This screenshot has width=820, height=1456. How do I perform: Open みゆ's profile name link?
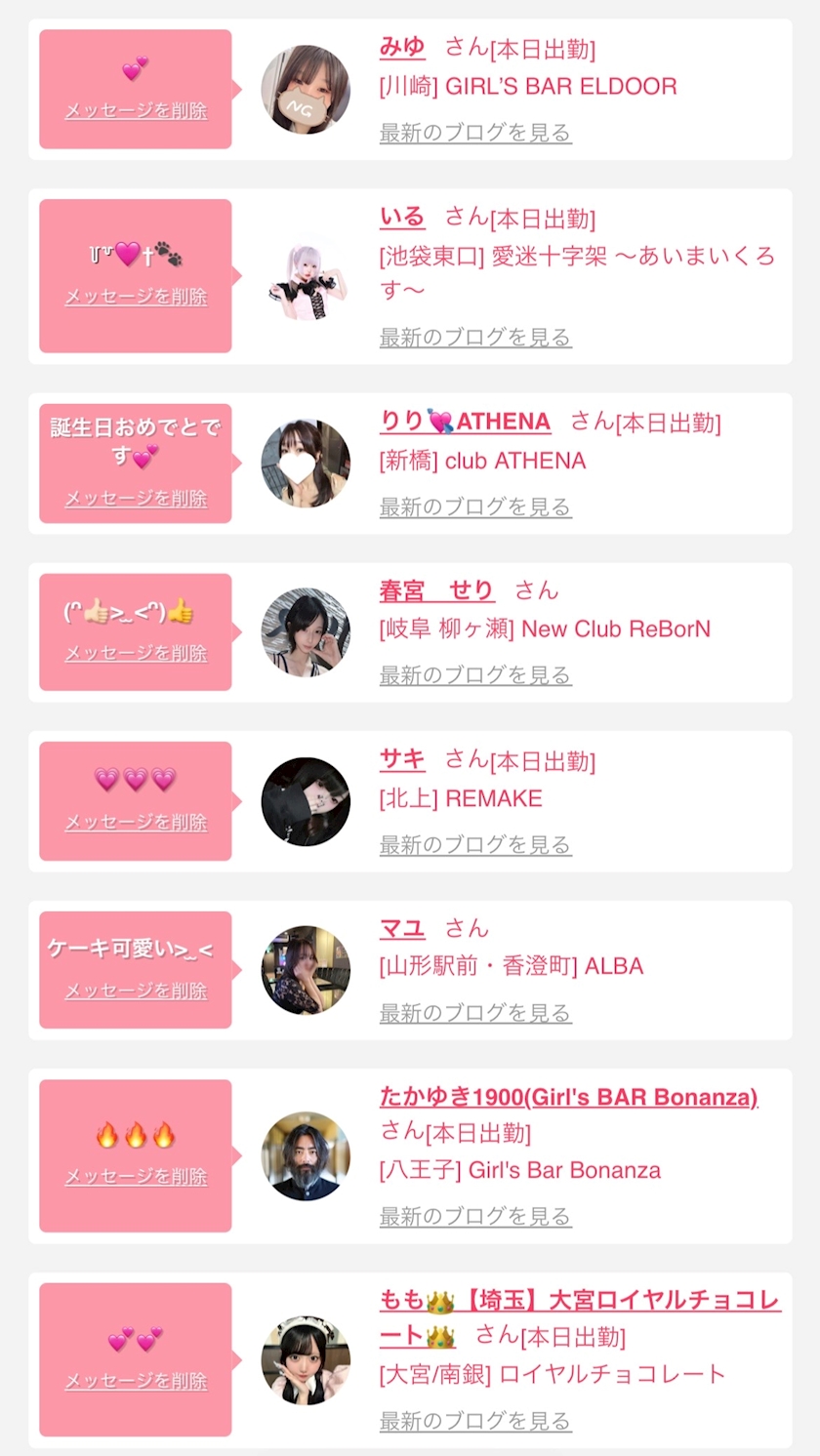coord(402,47)
